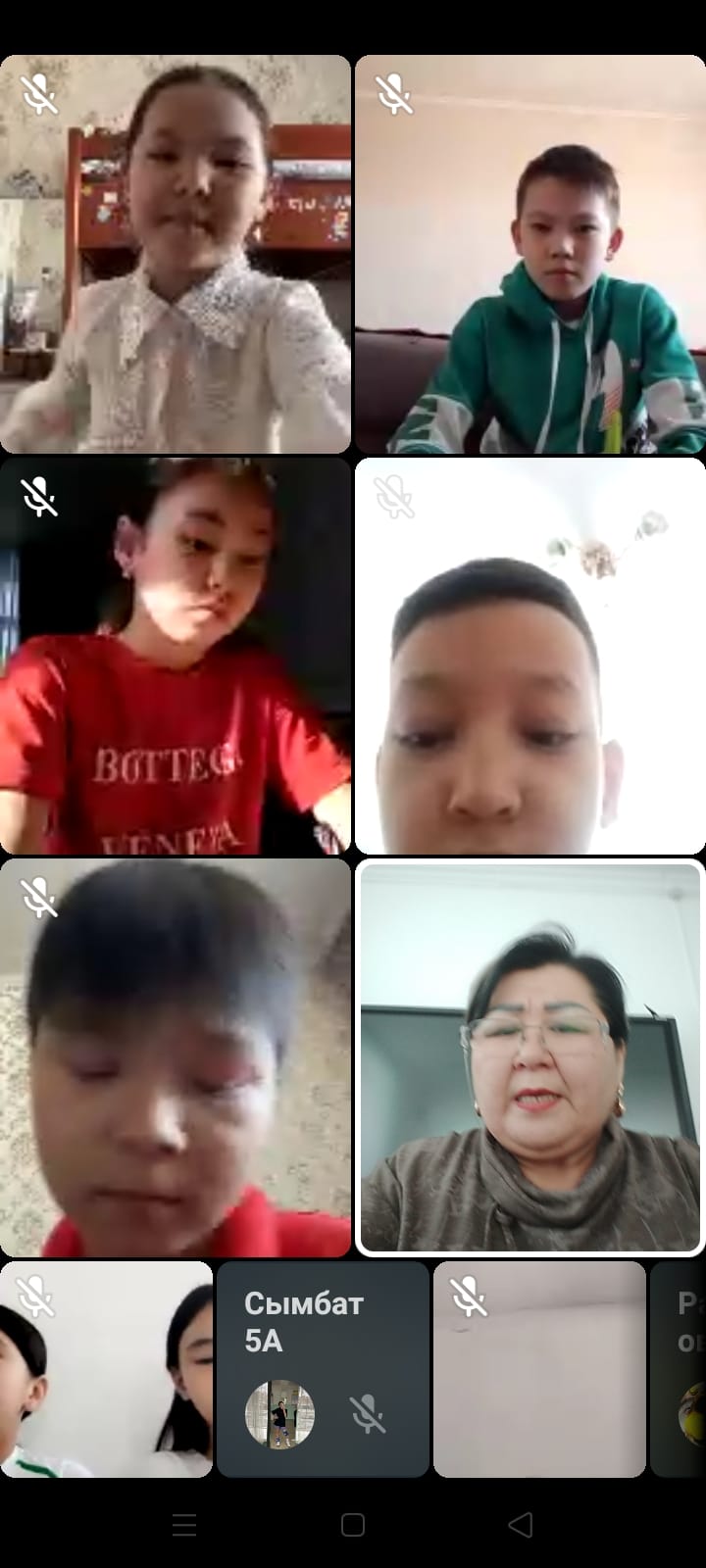Open the Сымбат 5А participant tile
The image size is (706, 1568).
click(323, 1368)
